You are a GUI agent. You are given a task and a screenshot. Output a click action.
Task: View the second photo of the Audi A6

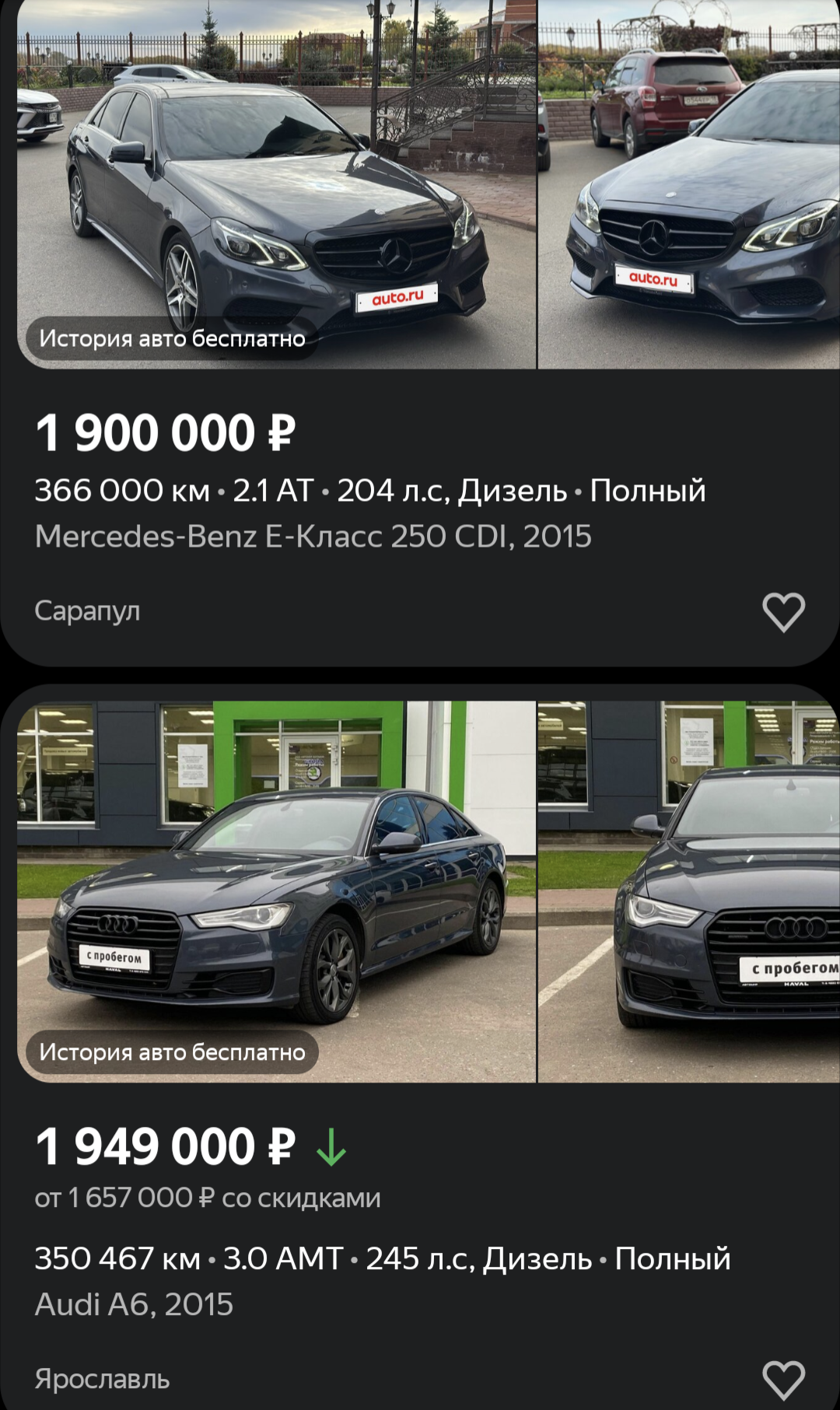point(688,892)
